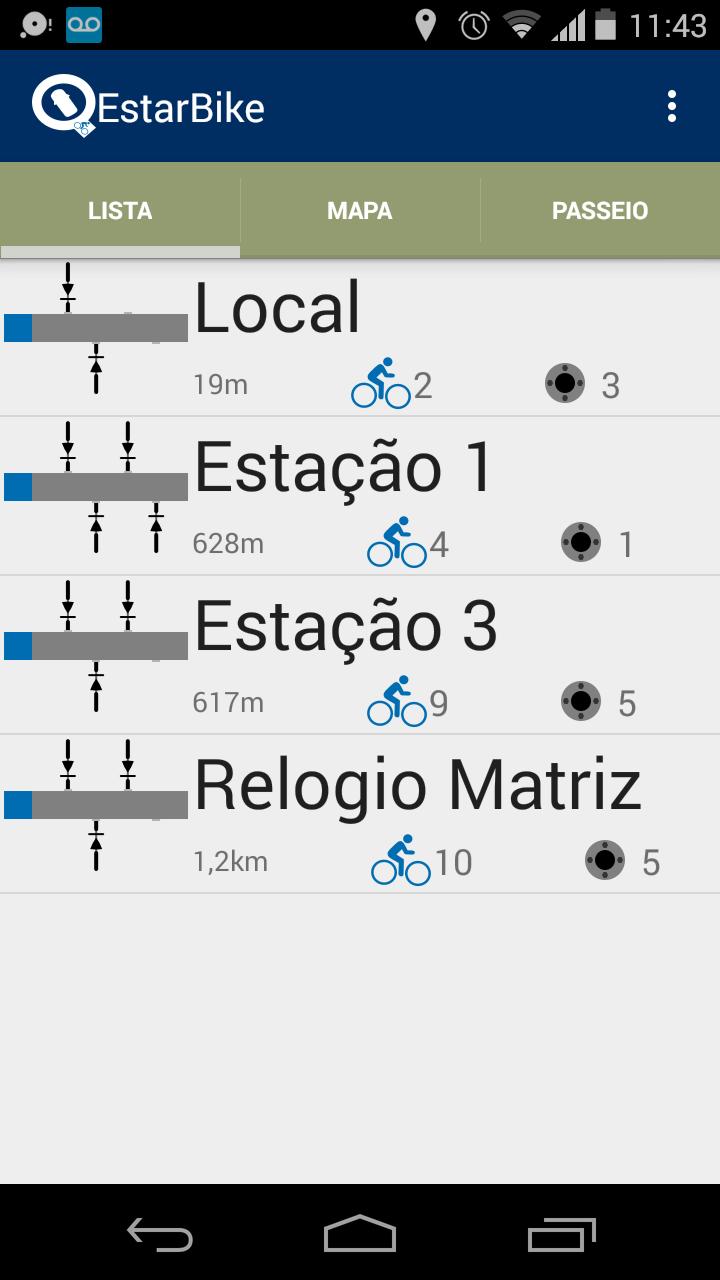Click the EstarBike logo icon

[62, 105]
